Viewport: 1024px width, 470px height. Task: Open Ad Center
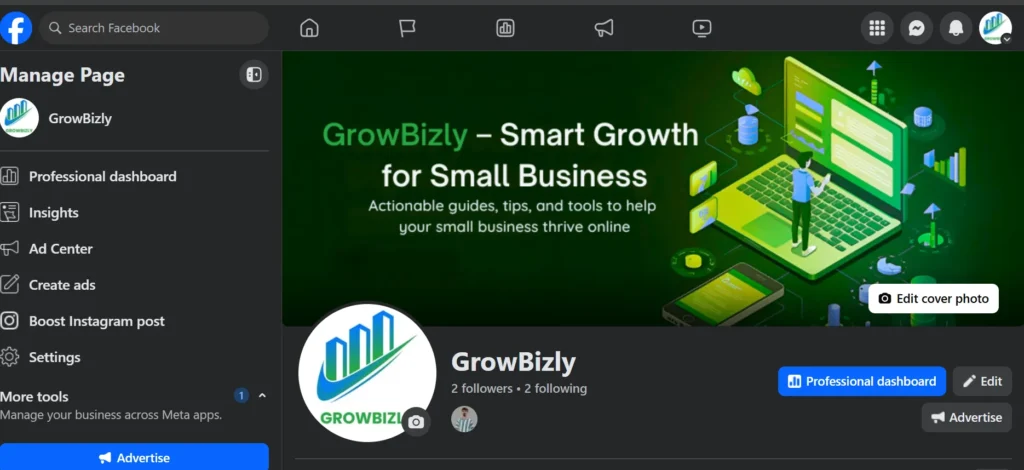pyautogui.click(x=60, y=248)
